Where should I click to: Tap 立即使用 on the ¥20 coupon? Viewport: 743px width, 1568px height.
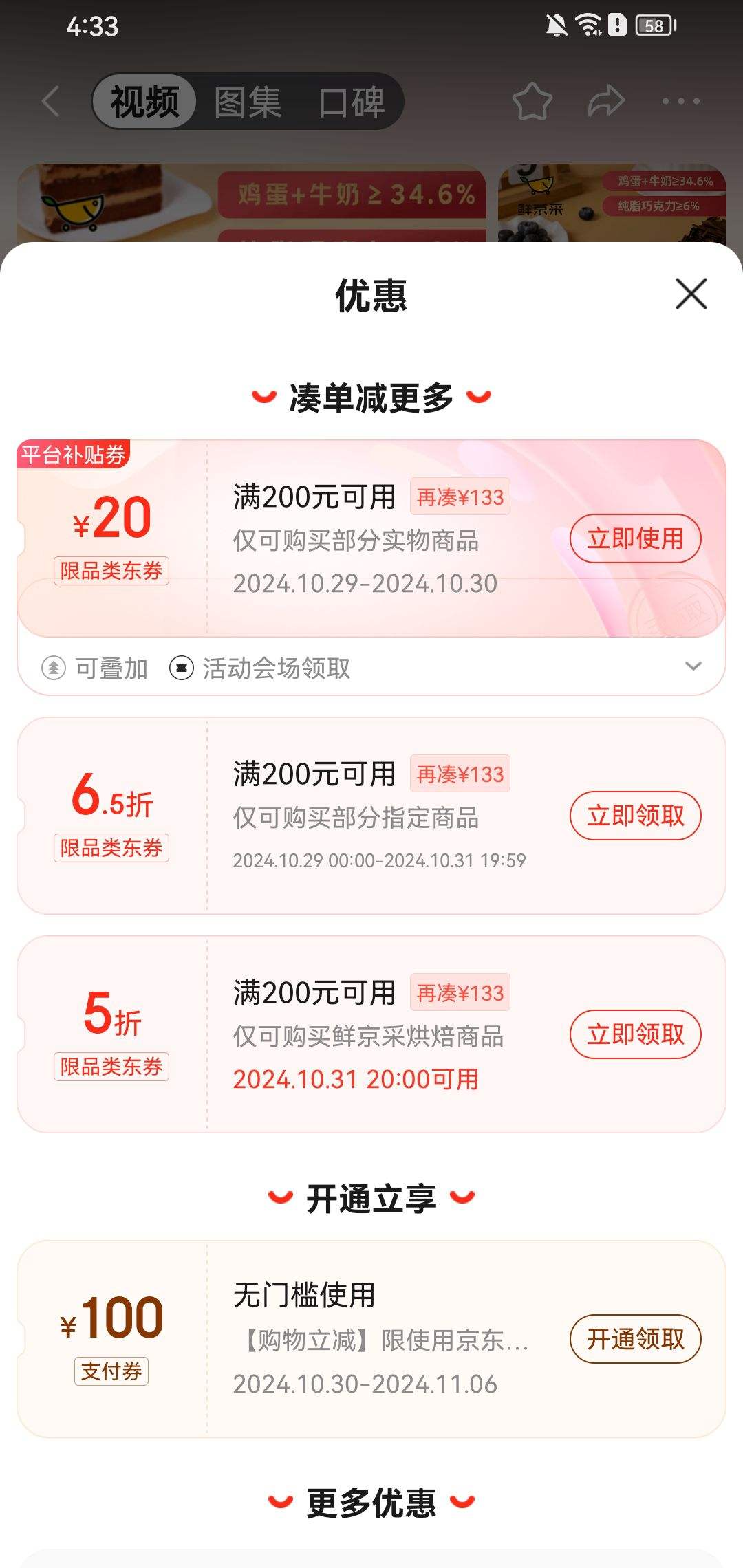pyautogui.click(x=635, y=538)
